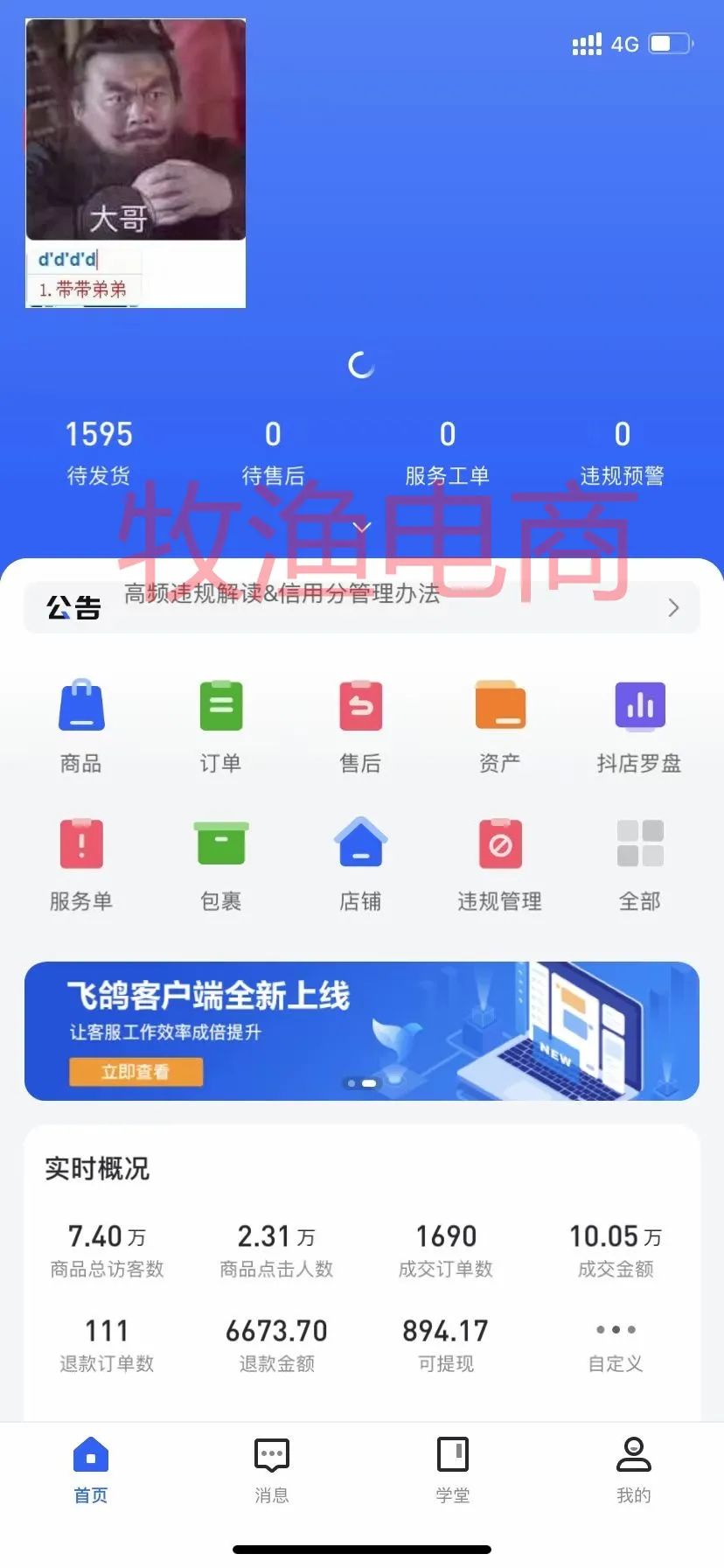Open the 店铺 (Shop) icon
The width and height of the screenshot is (724, 1568).
[360, 864]
